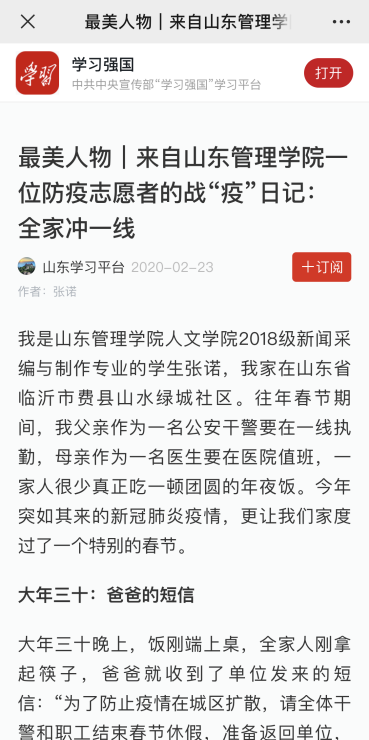Subscribe with the 订阅 button
The height and width of the screenshot is (740, 369).
pyautogui.click(x=321, y=267)
